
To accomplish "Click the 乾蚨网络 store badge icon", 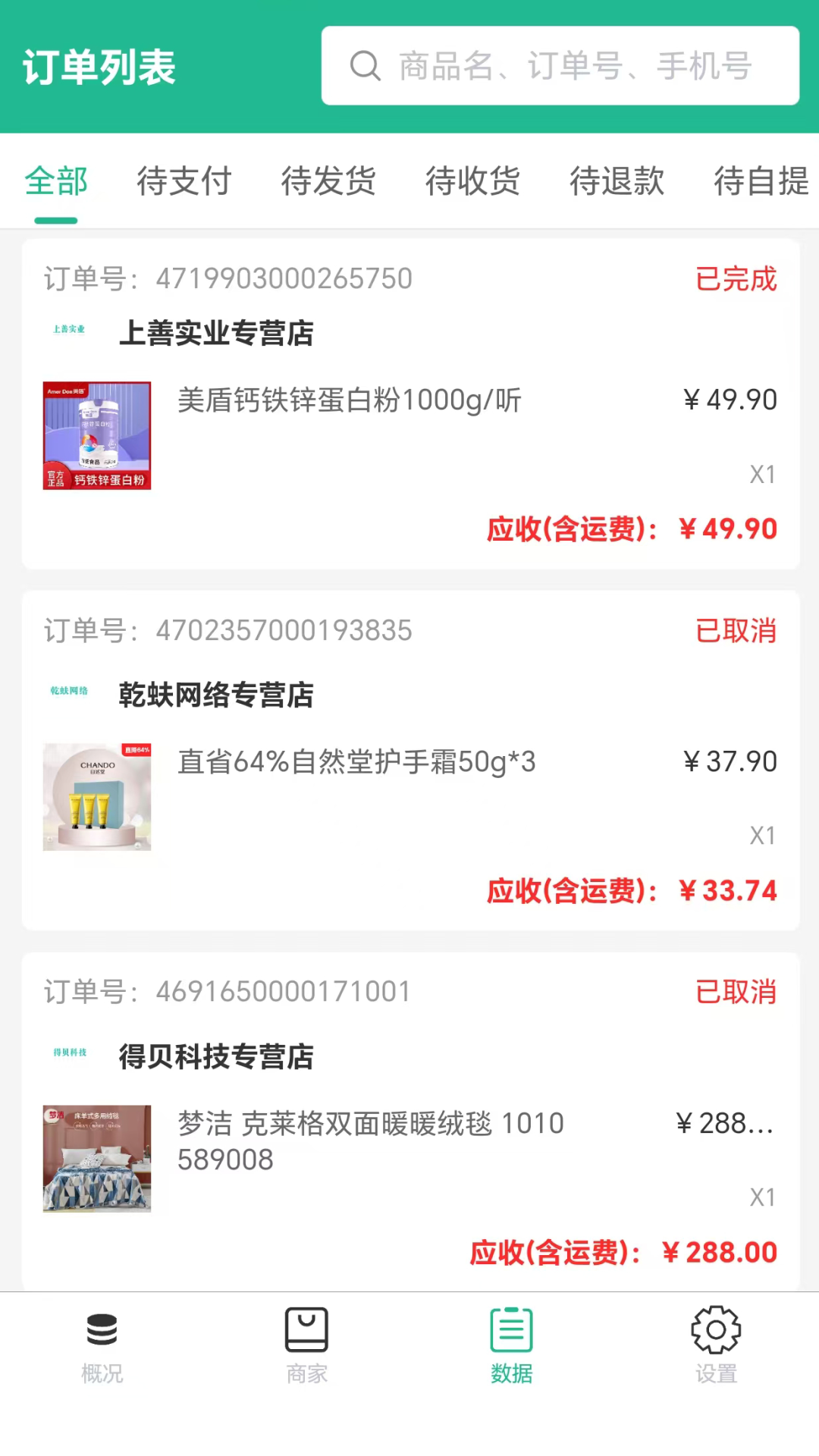I will tap(69, 691).
